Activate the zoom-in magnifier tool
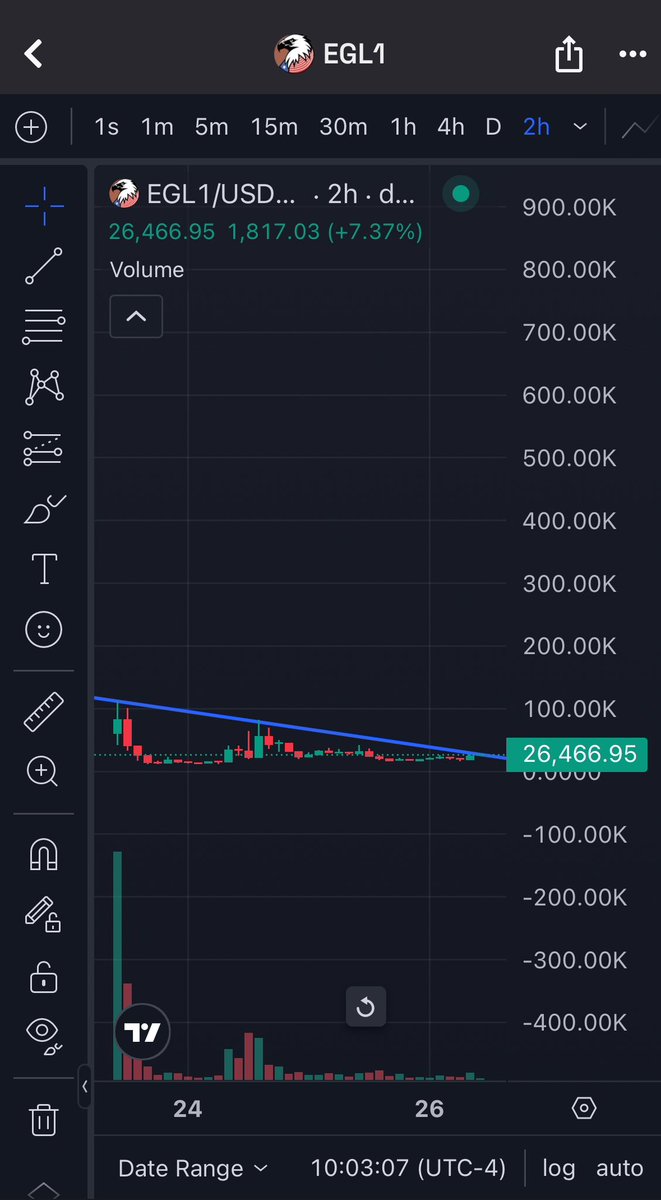The width and height of the screenshot is (661, 1200). (43, 771)
